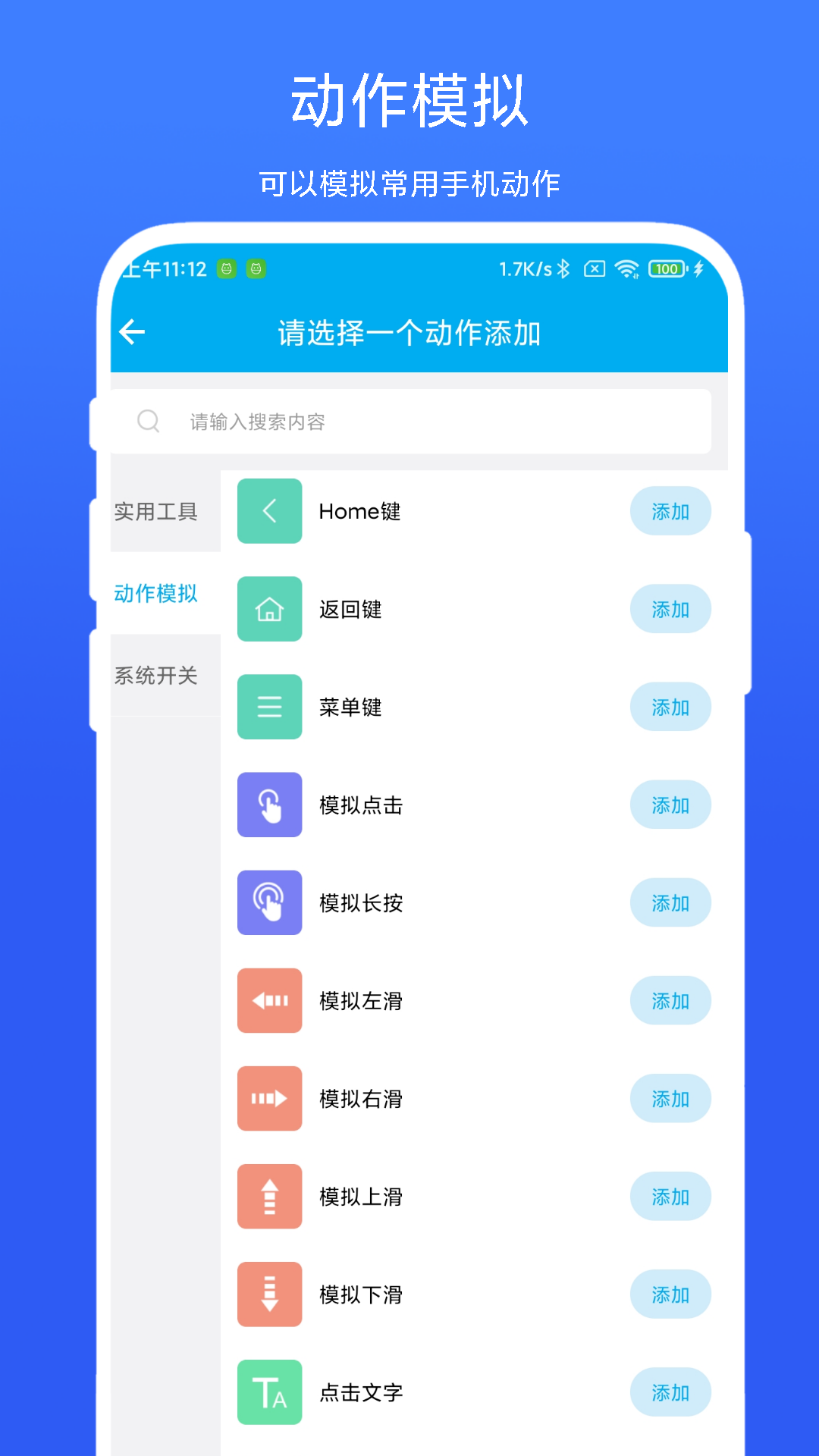819x1456 pixels.
Task: Click 添加 beside 点击文字
Action: [x=670, y=1392]
